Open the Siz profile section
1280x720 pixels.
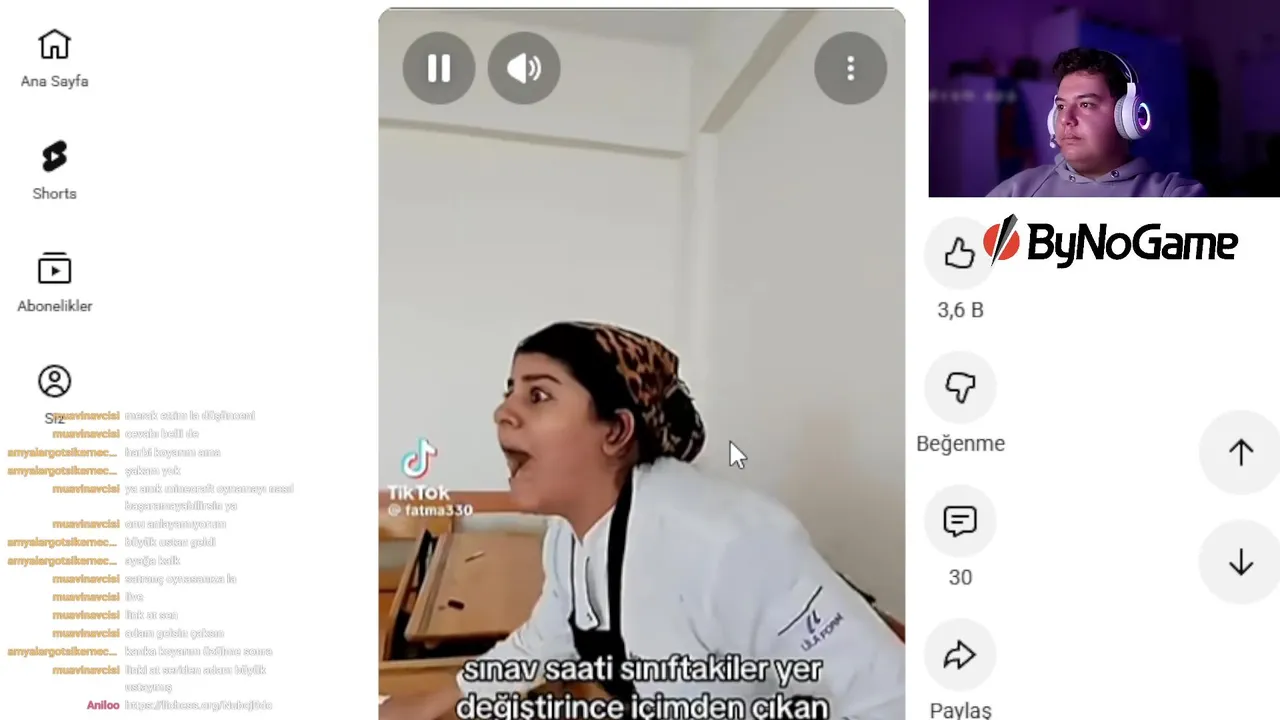tap(55, 383)
